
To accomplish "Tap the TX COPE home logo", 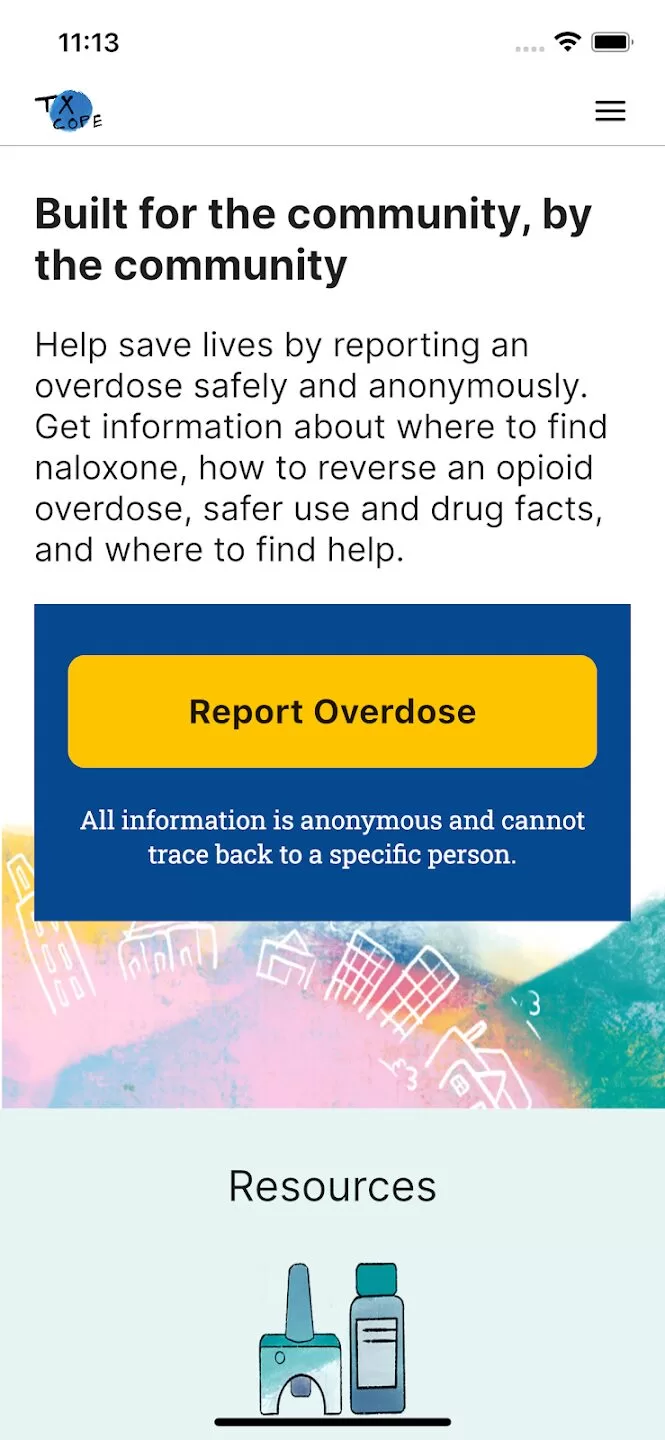I will pos(68,111).
